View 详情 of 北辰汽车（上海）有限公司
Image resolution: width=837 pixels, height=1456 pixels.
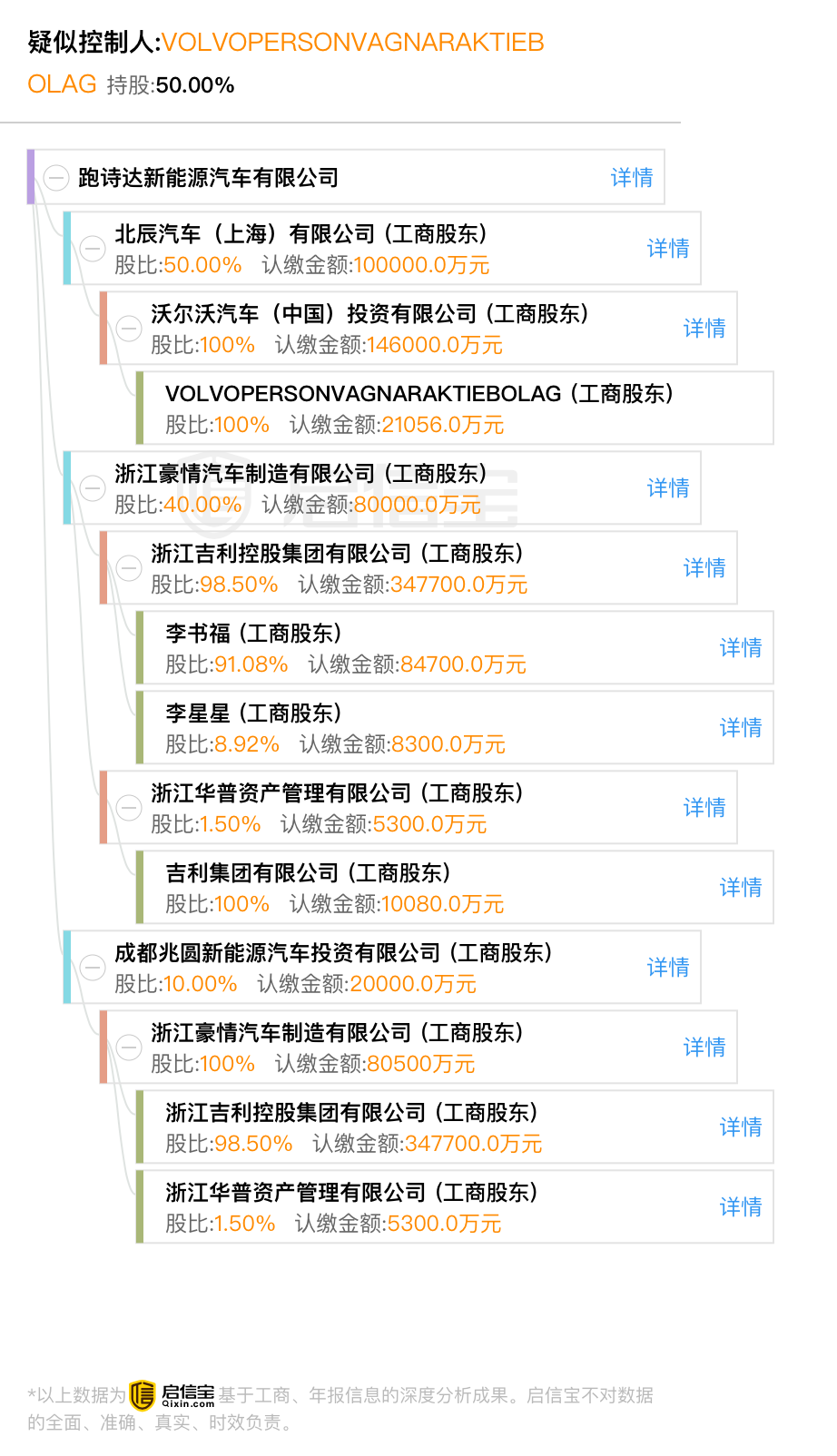coord(668,249)
